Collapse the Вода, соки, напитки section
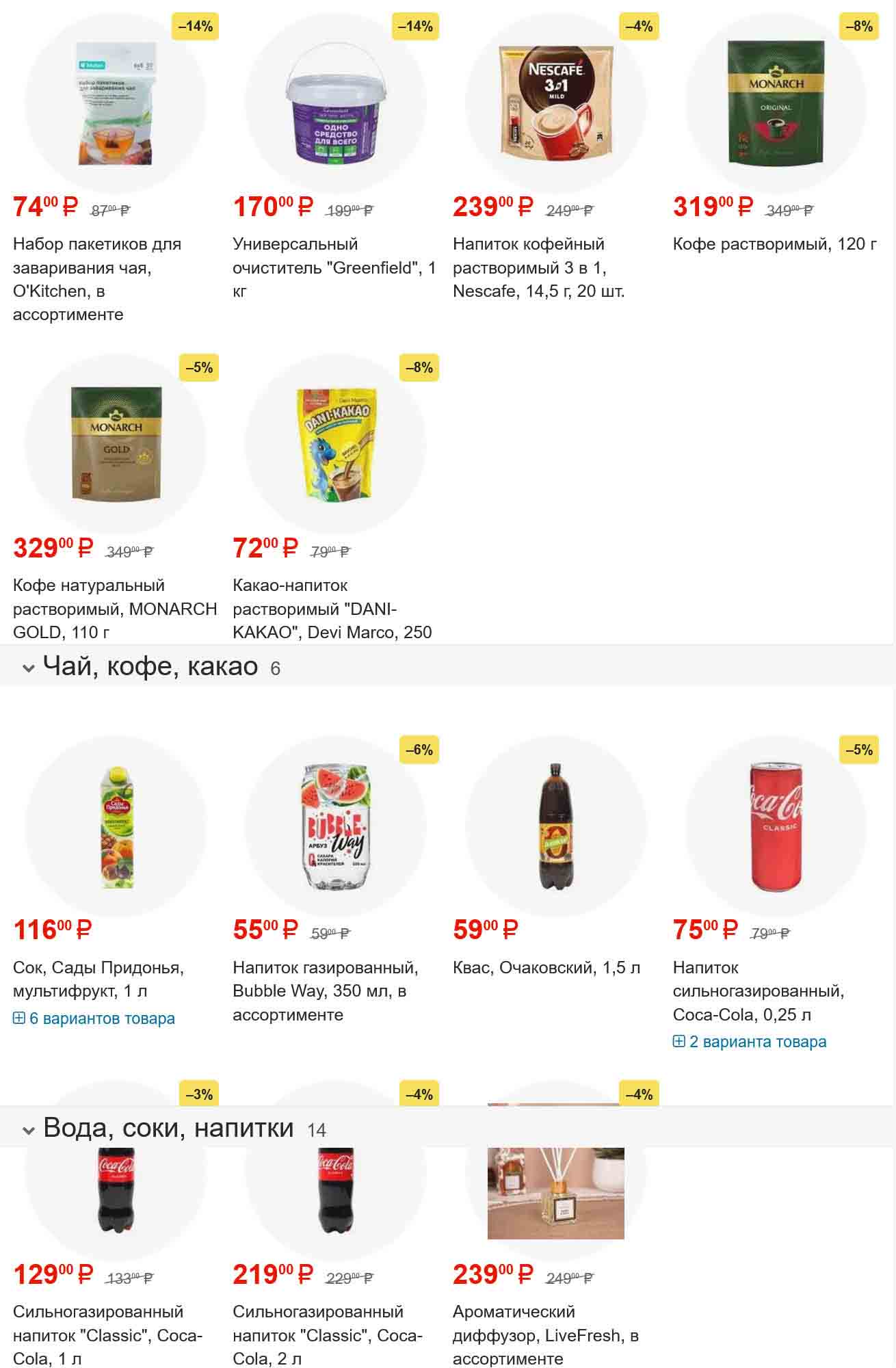896x1368 pixels. click(29, 1130)
